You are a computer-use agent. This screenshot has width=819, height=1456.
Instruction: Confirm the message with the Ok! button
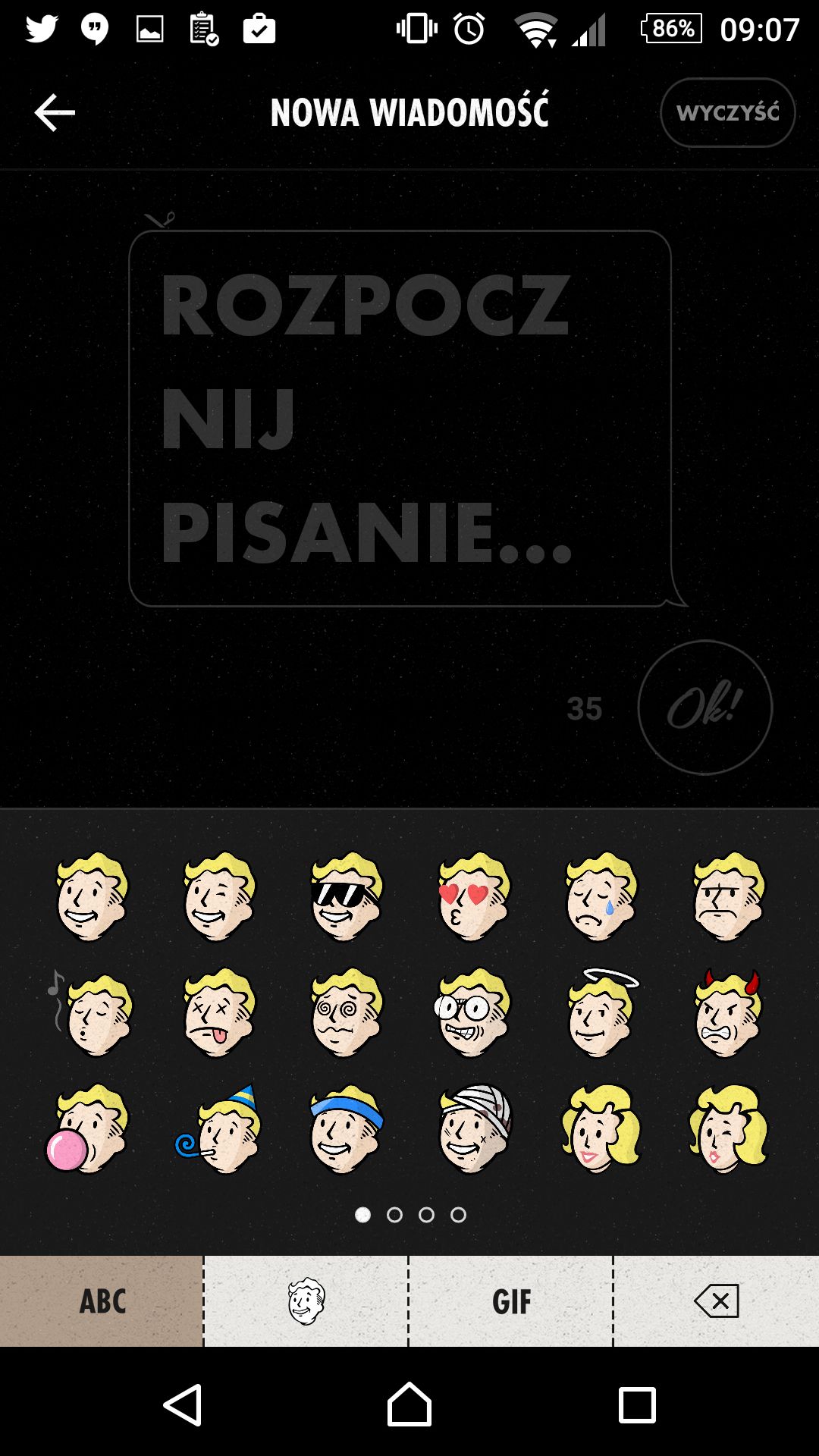point(704,707)
